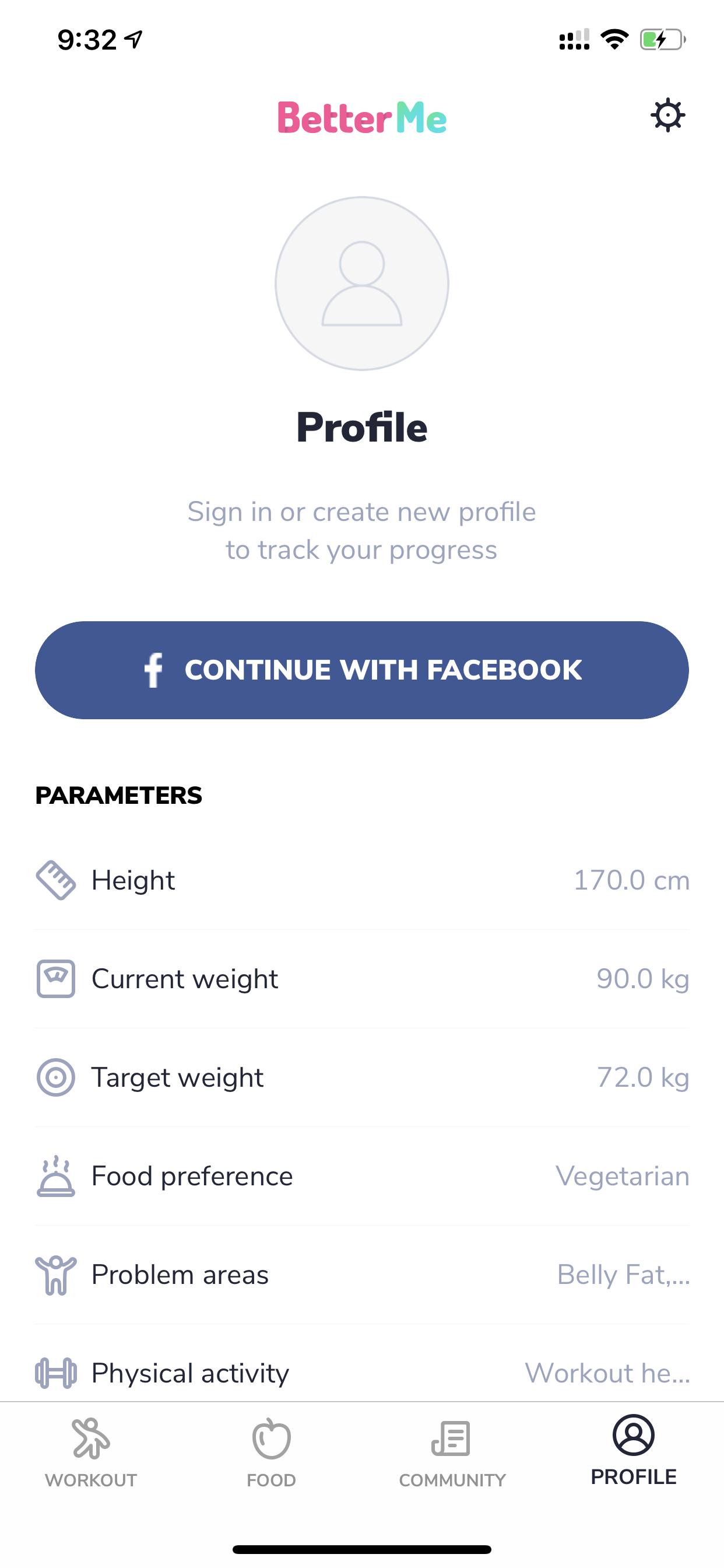724x1568 pixels.
Task: Go to the Food tab
Action: 271,1453
